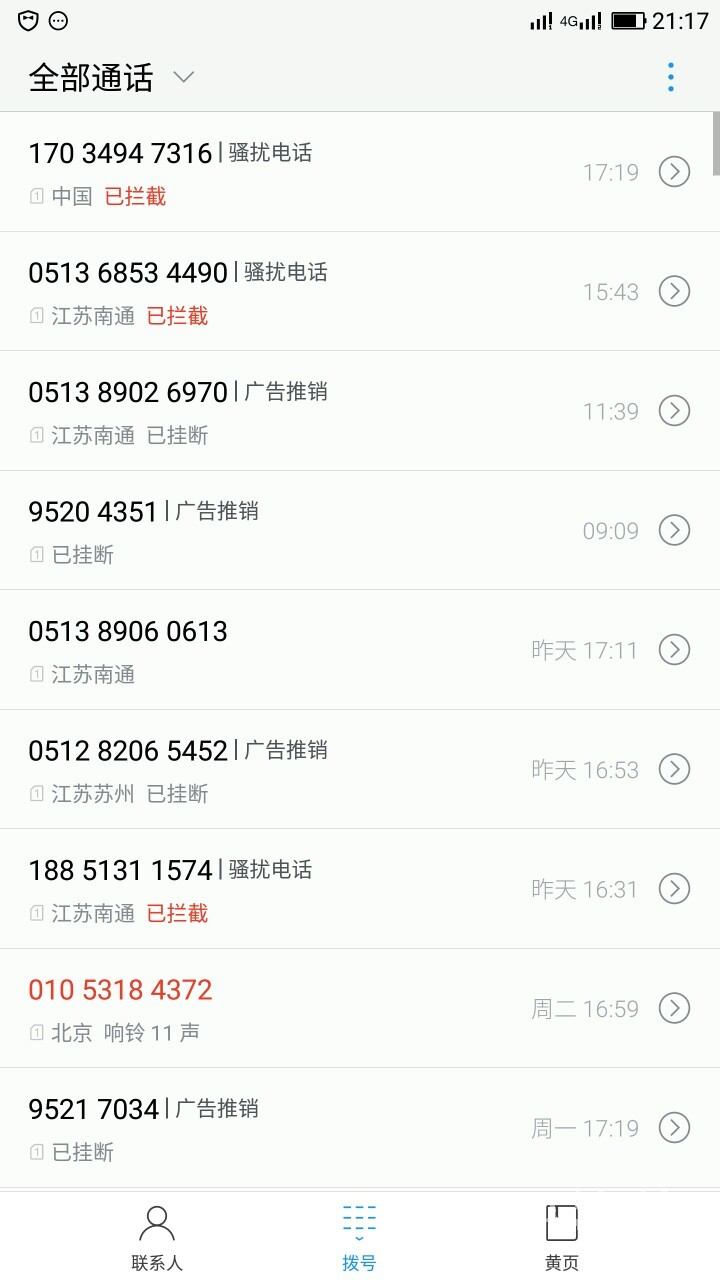Image resolution: width=720 pixels, height=1280 pixels.
Task: Select the 188 5131 1574 call entry
Action: click(300, 889)
